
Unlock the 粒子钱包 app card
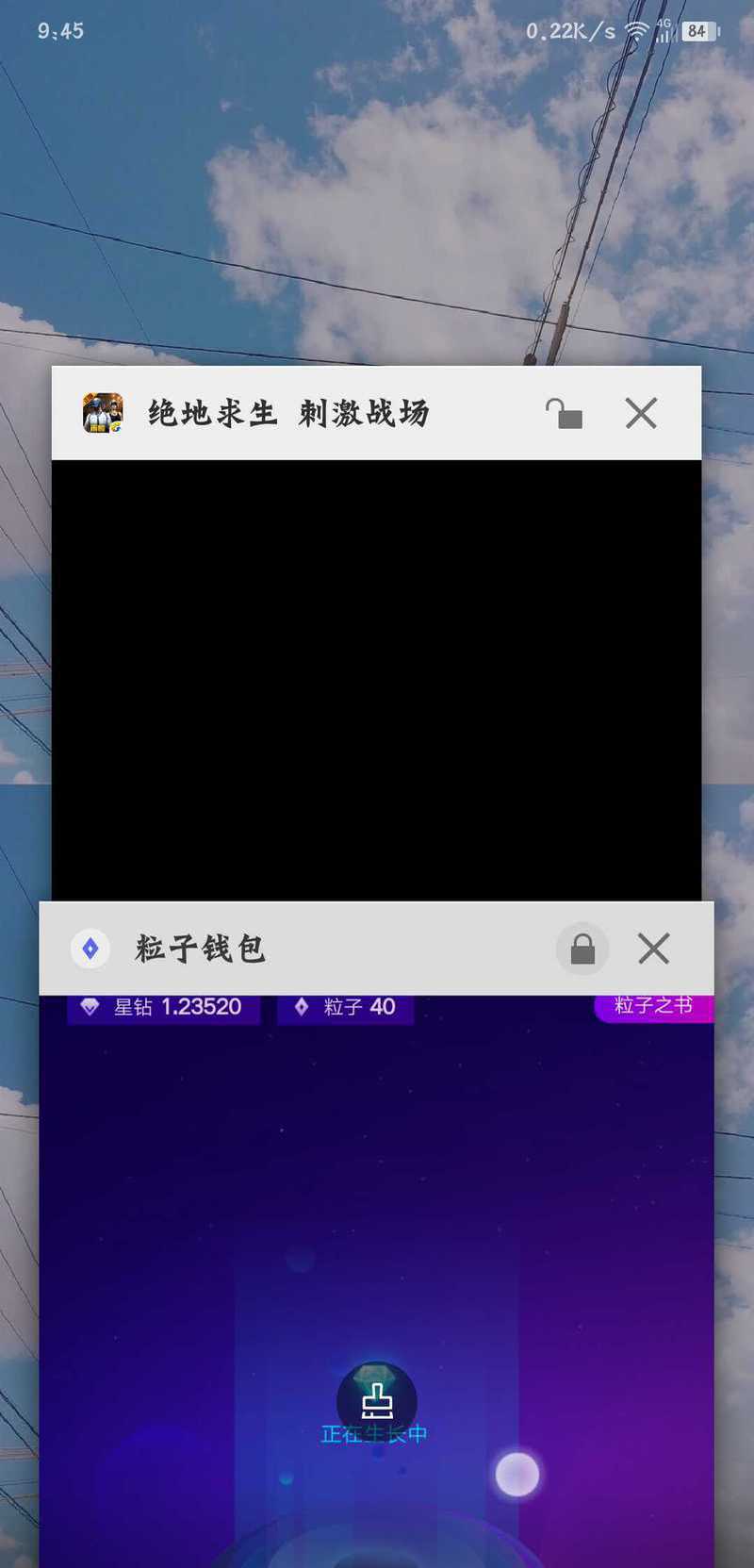click(x=582, y=949)
